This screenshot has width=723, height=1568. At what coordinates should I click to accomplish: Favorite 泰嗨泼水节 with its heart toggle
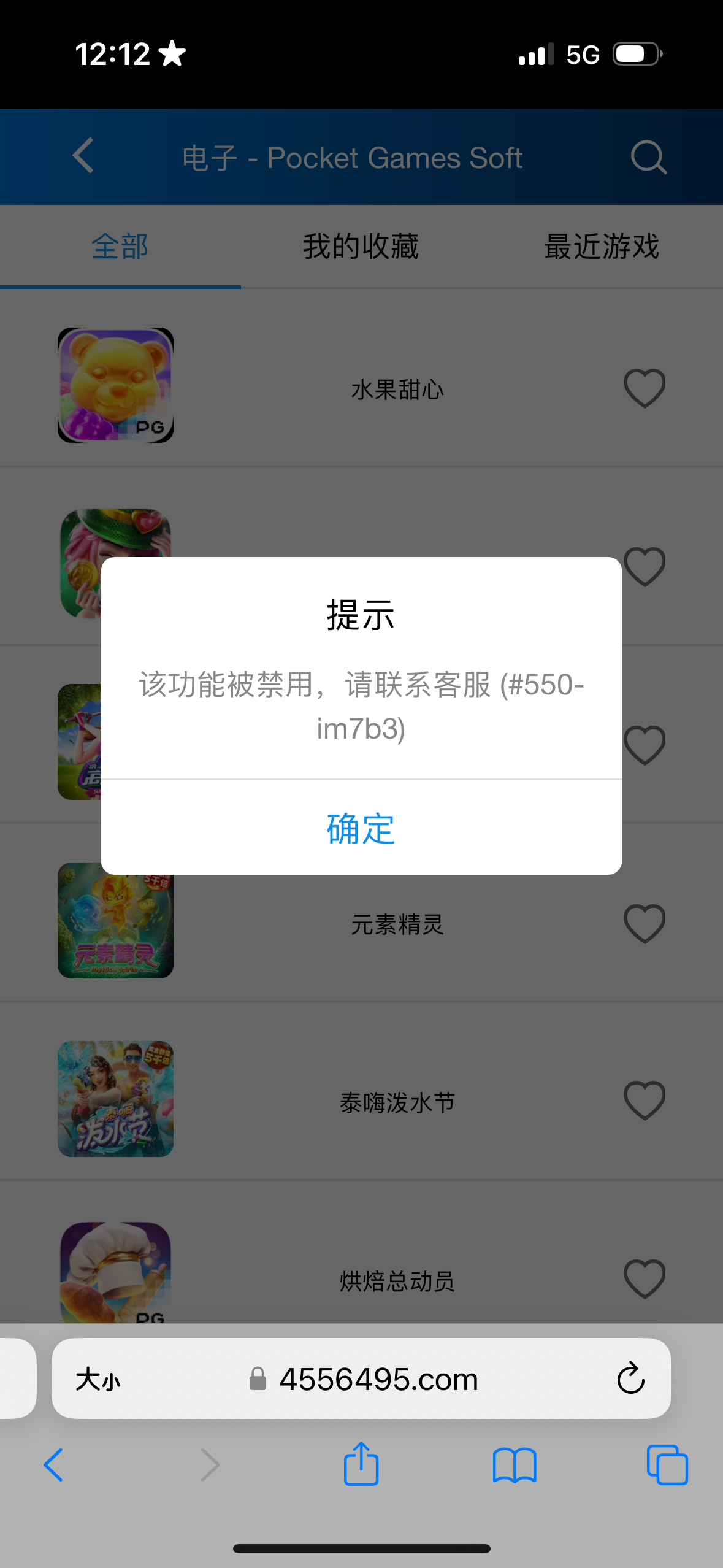point(645,1101)
